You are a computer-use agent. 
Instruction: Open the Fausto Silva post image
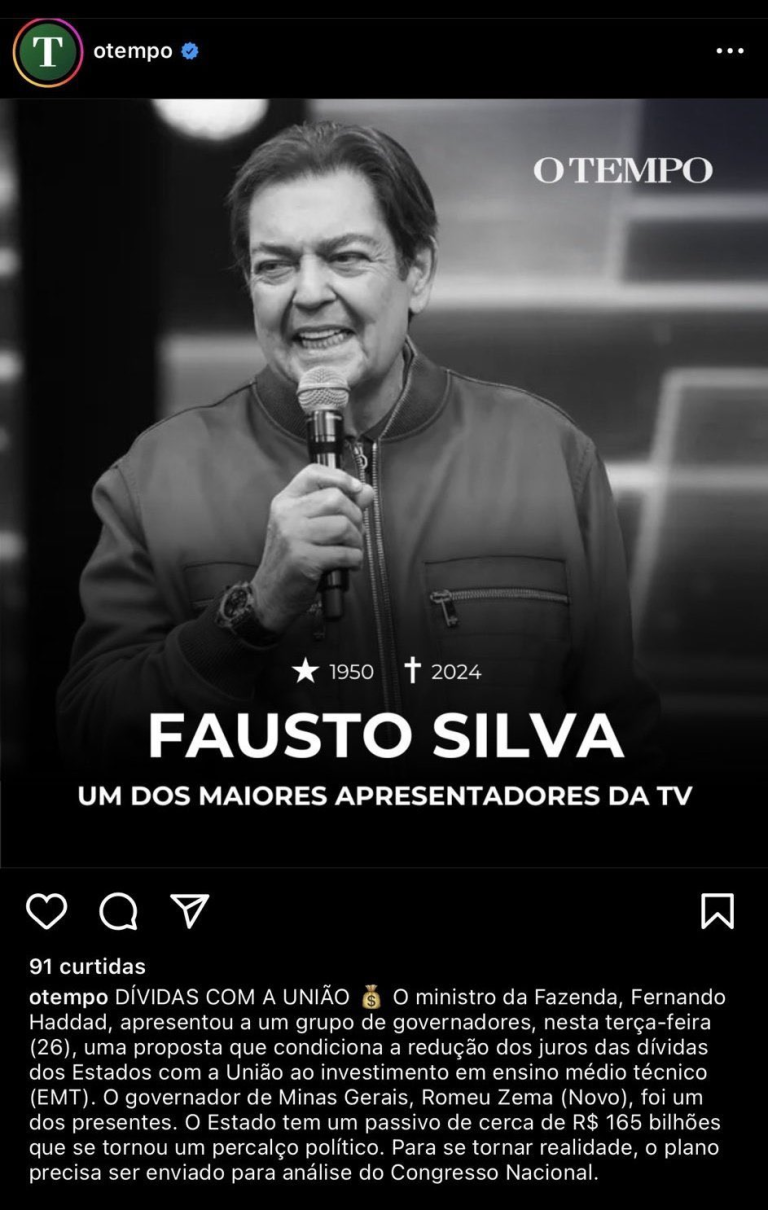(x=384, y=482)
